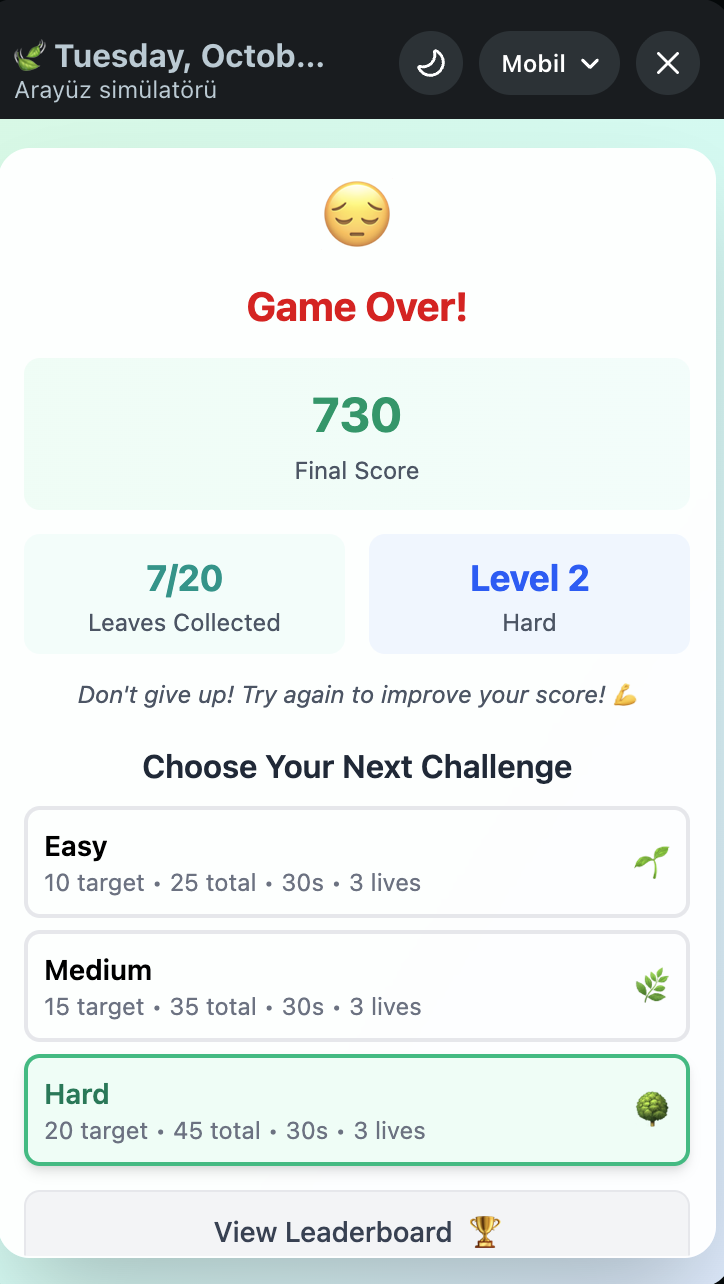Click the pensive face emoji
Viewport: 724px width, 1284px height.
pyautogui.click(x=357, y=212)
